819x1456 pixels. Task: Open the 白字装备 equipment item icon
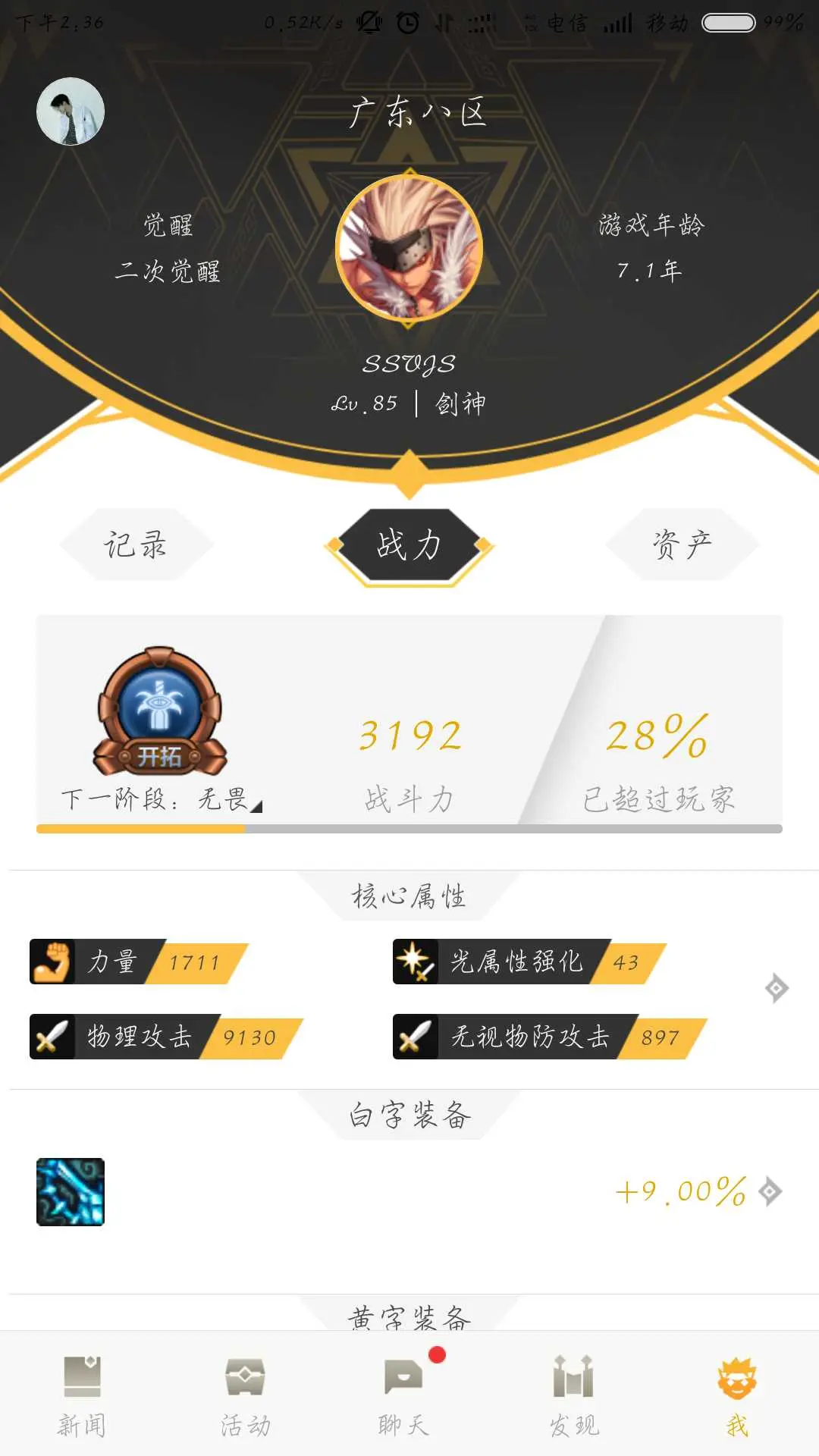pyautogui.click(x=71, y=1191)
